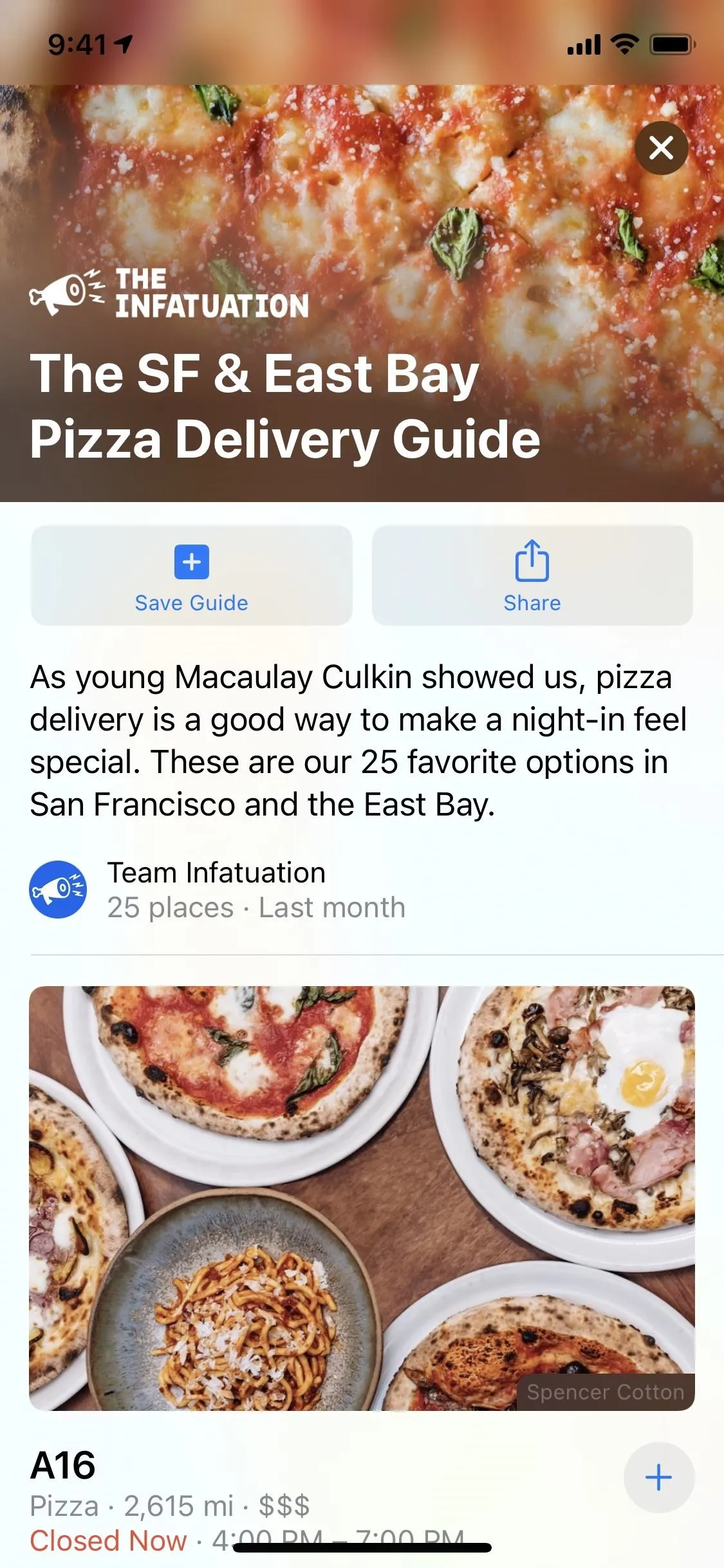Screen dimensions: 724x1568
Task: Save this guide
Action: tap(192, 575)
